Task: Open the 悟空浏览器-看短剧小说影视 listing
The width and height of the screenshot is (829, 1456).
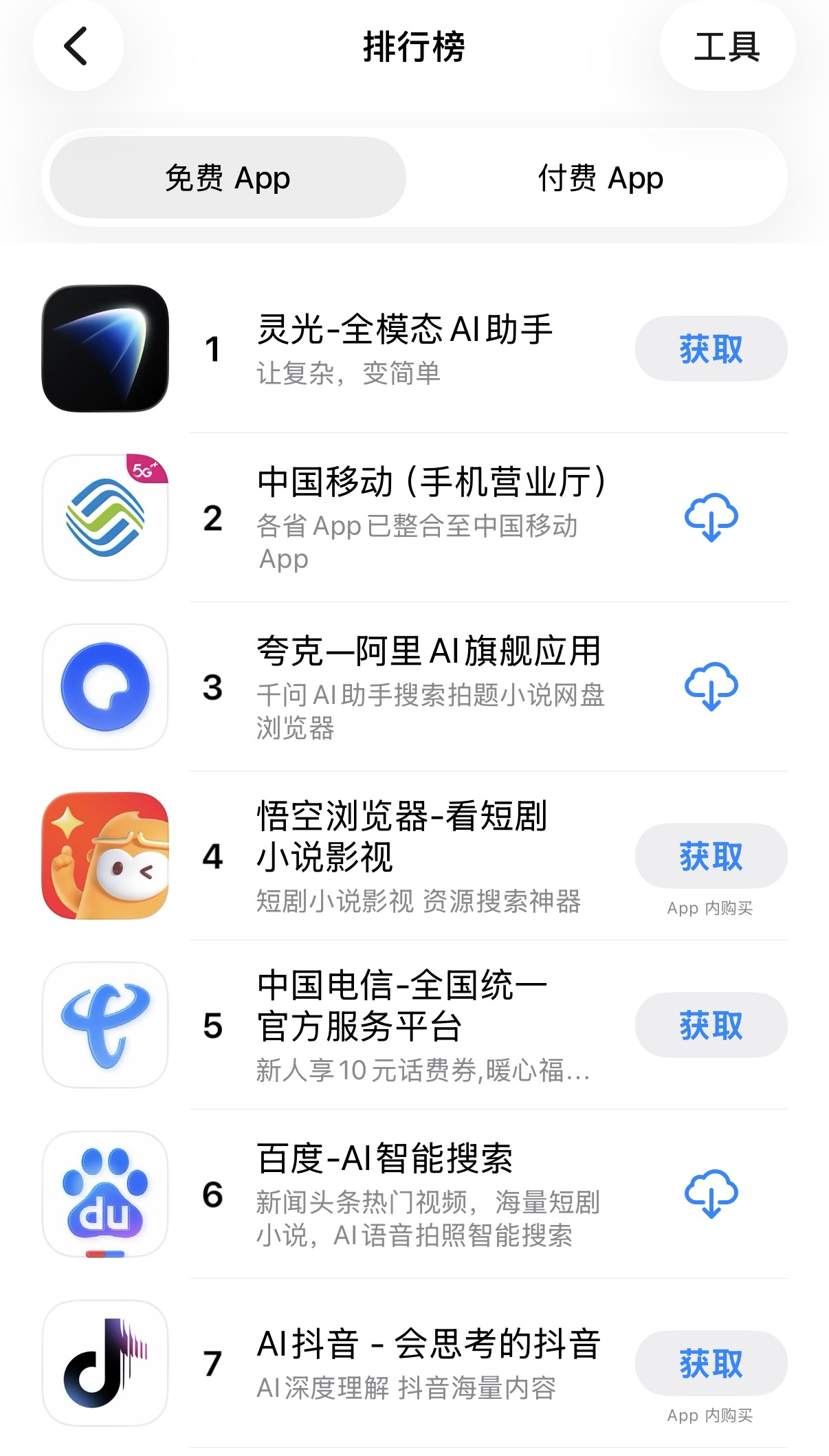Action: coord(402,836)
